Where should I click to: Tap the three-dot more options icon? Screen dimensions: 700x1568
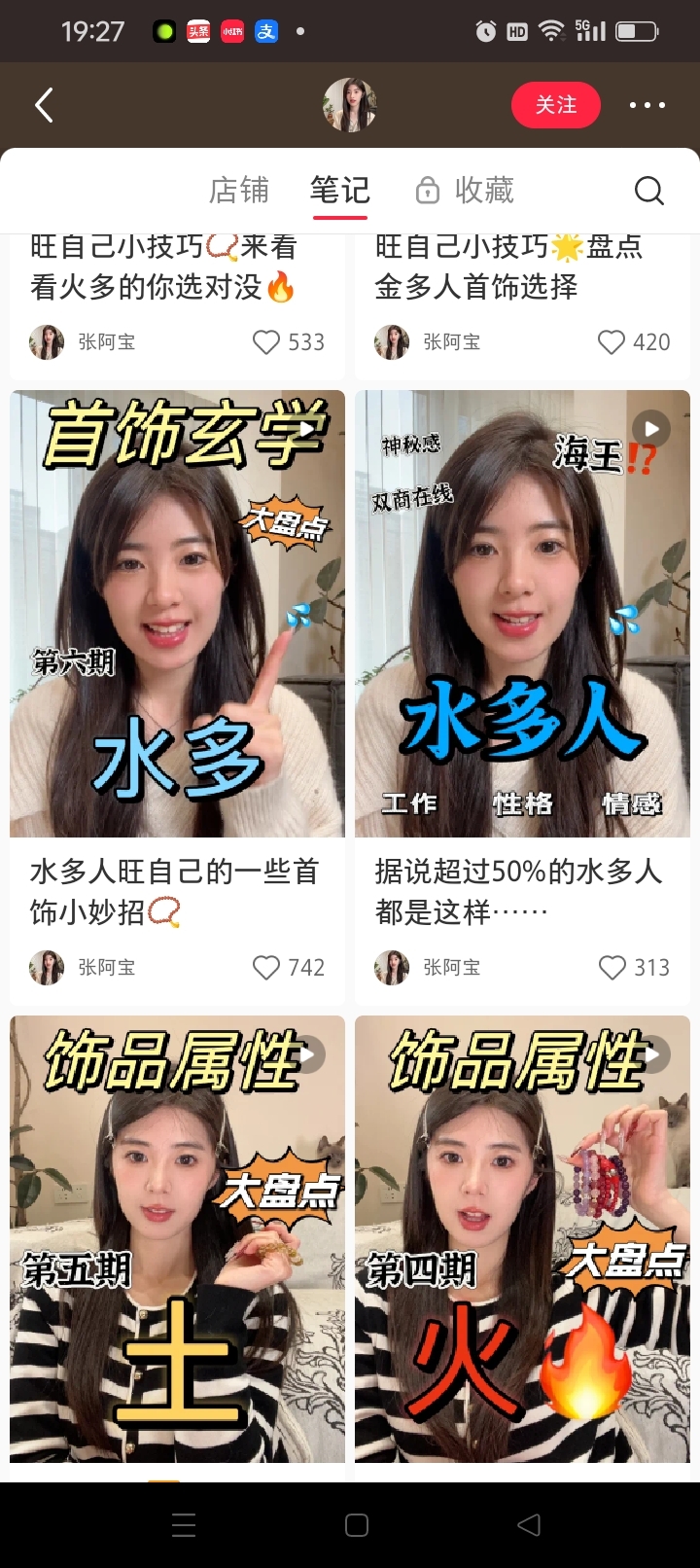click(x=647, y=104)
